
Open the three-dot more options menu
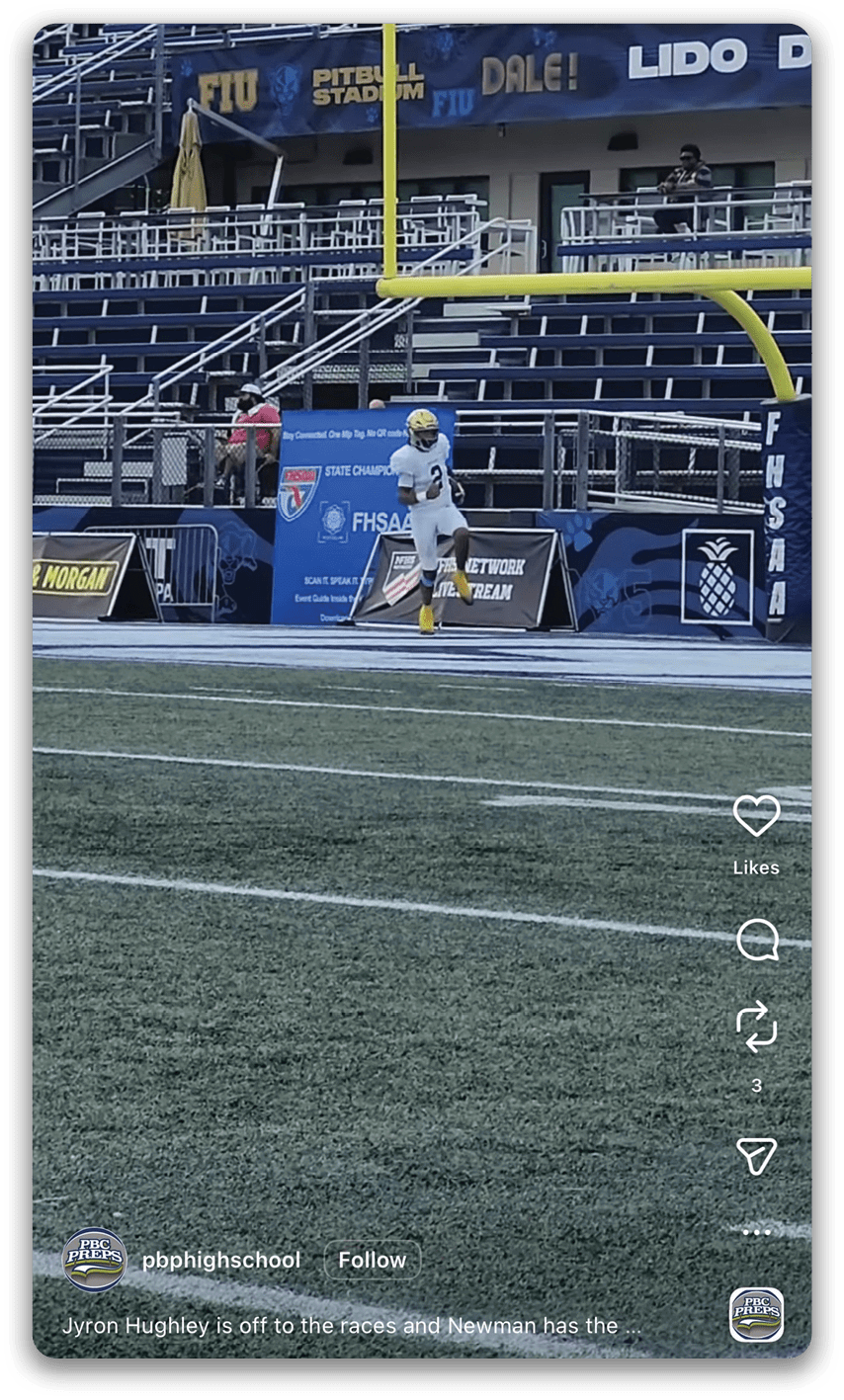[756, 1232]
